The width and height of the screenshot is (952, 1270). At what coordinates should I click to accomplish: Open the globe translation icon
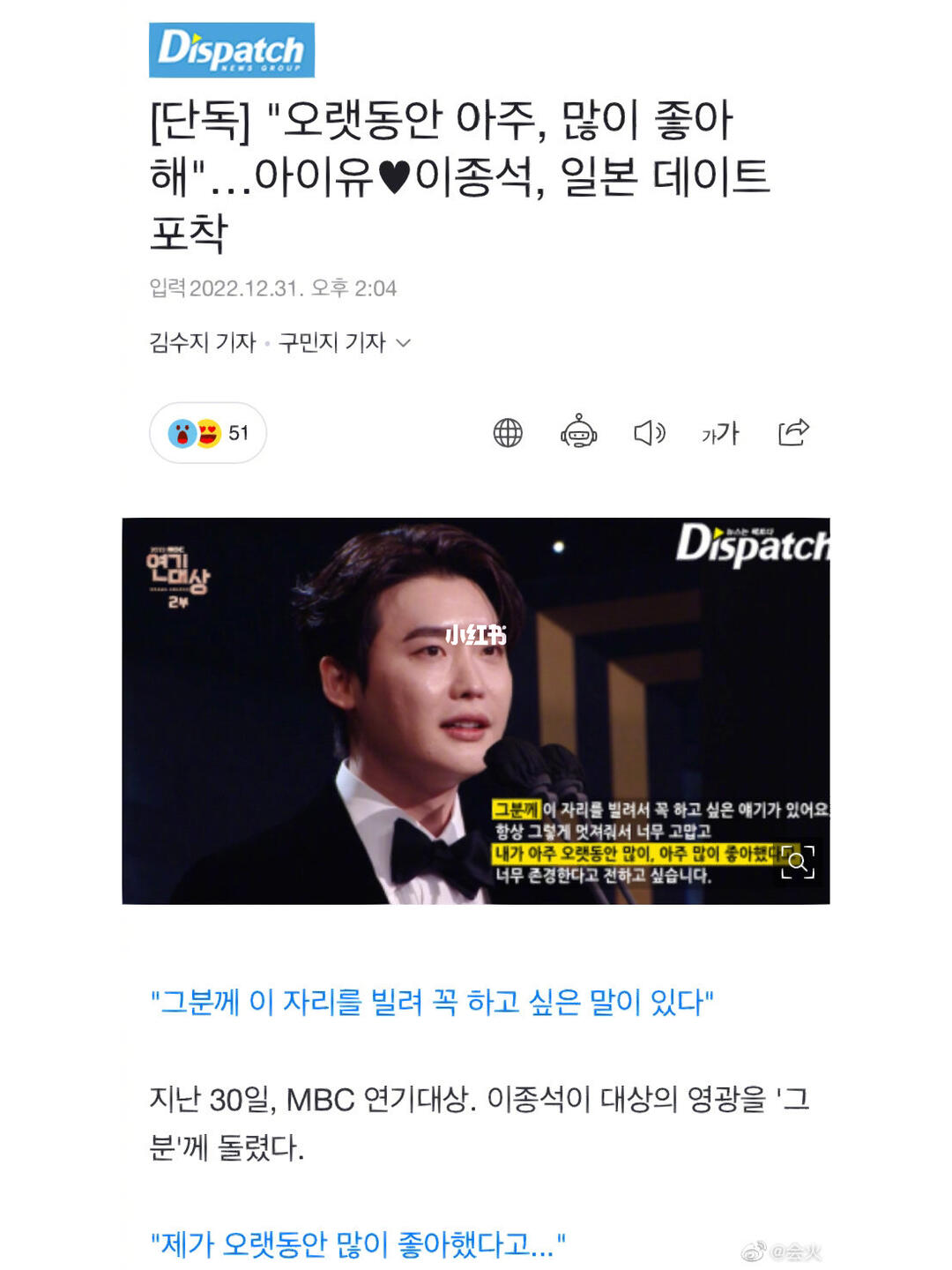click(508, 432)
